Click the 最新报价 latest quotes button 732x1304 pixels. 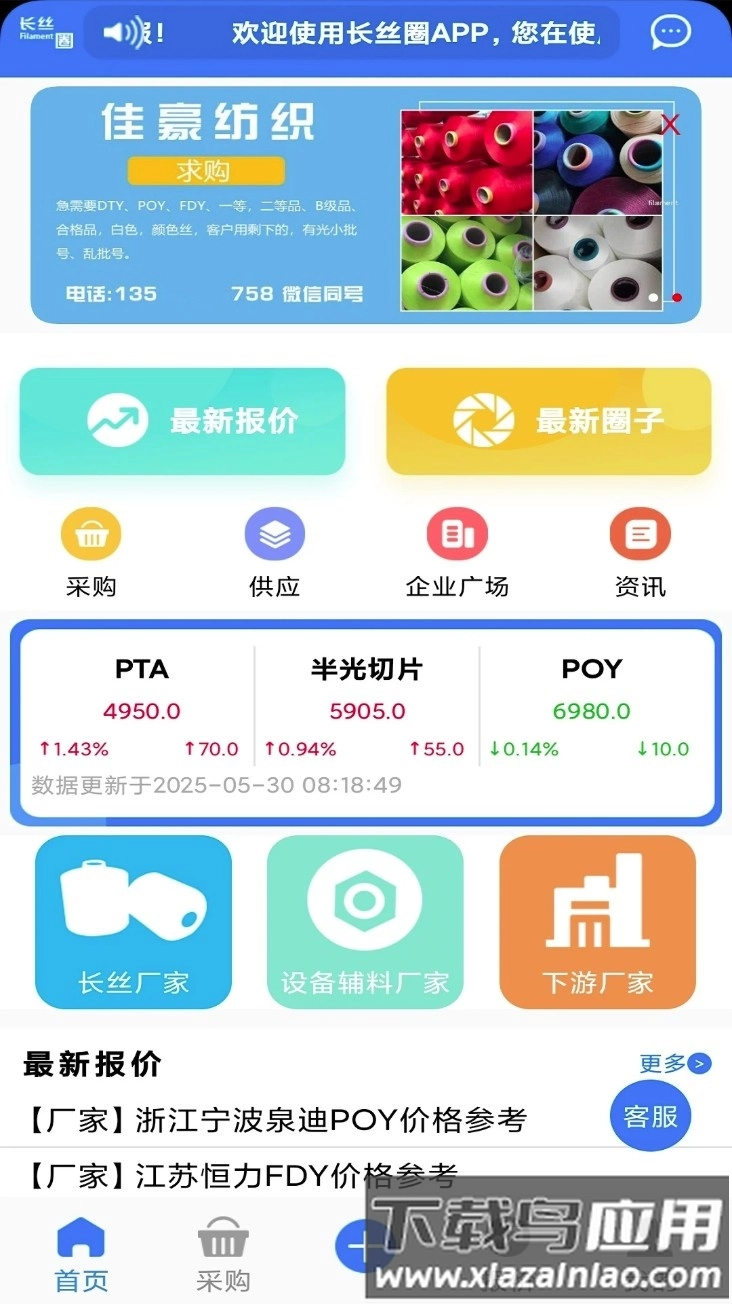[x=182, y=420]
